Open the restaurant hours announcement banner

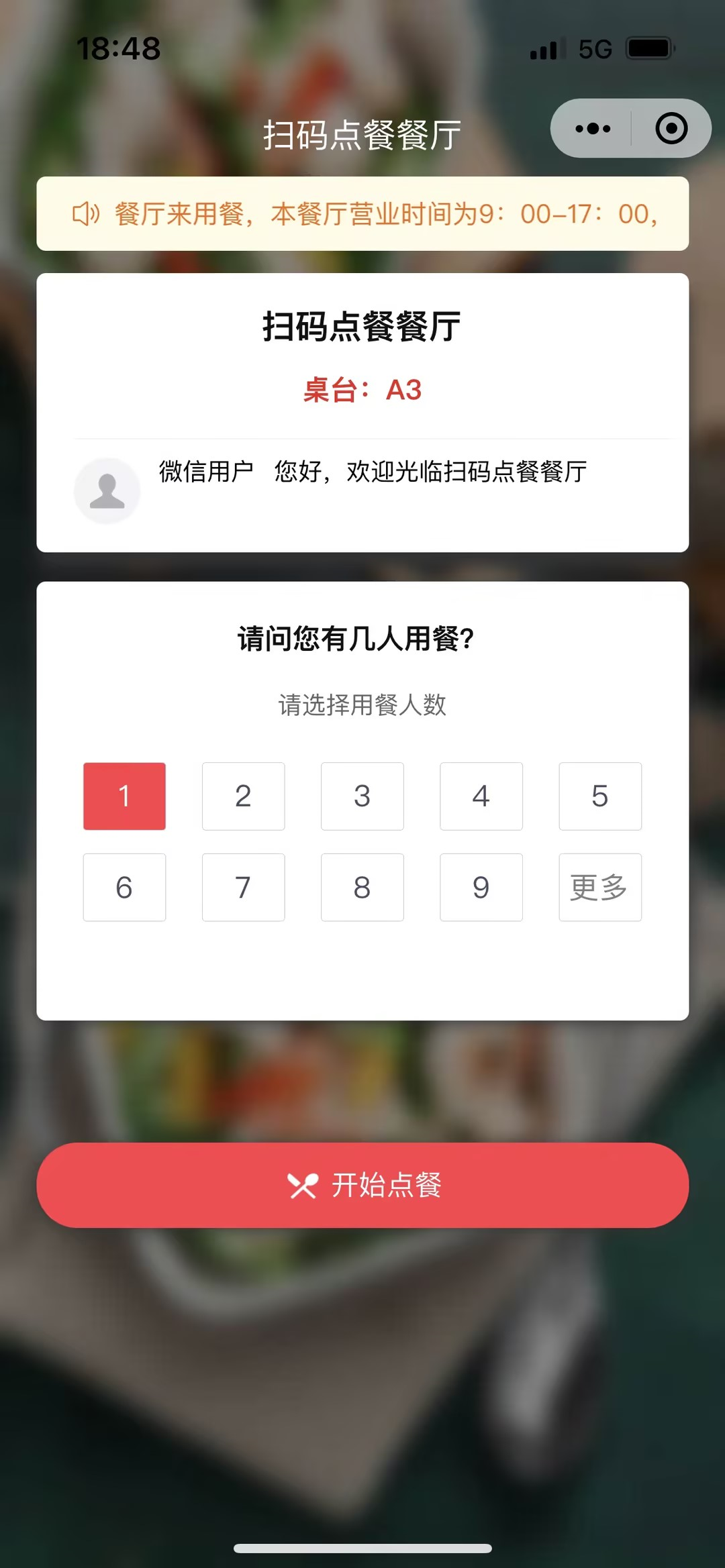coord(362,214)
